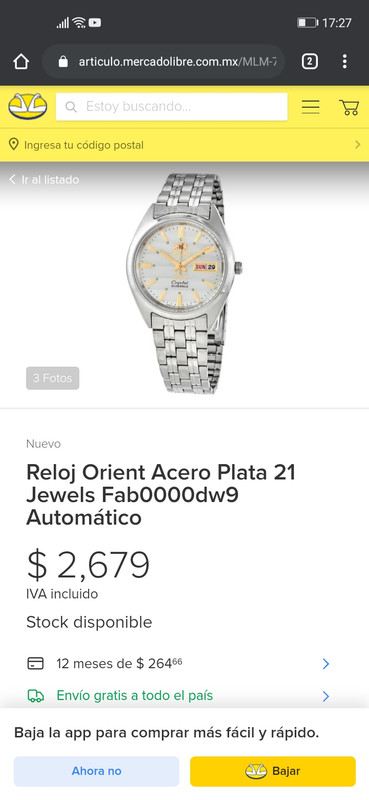The image size is (369, 800).
Task: Enter postal code via "Ingresa tu código postal"
Action: pos(184,145)
